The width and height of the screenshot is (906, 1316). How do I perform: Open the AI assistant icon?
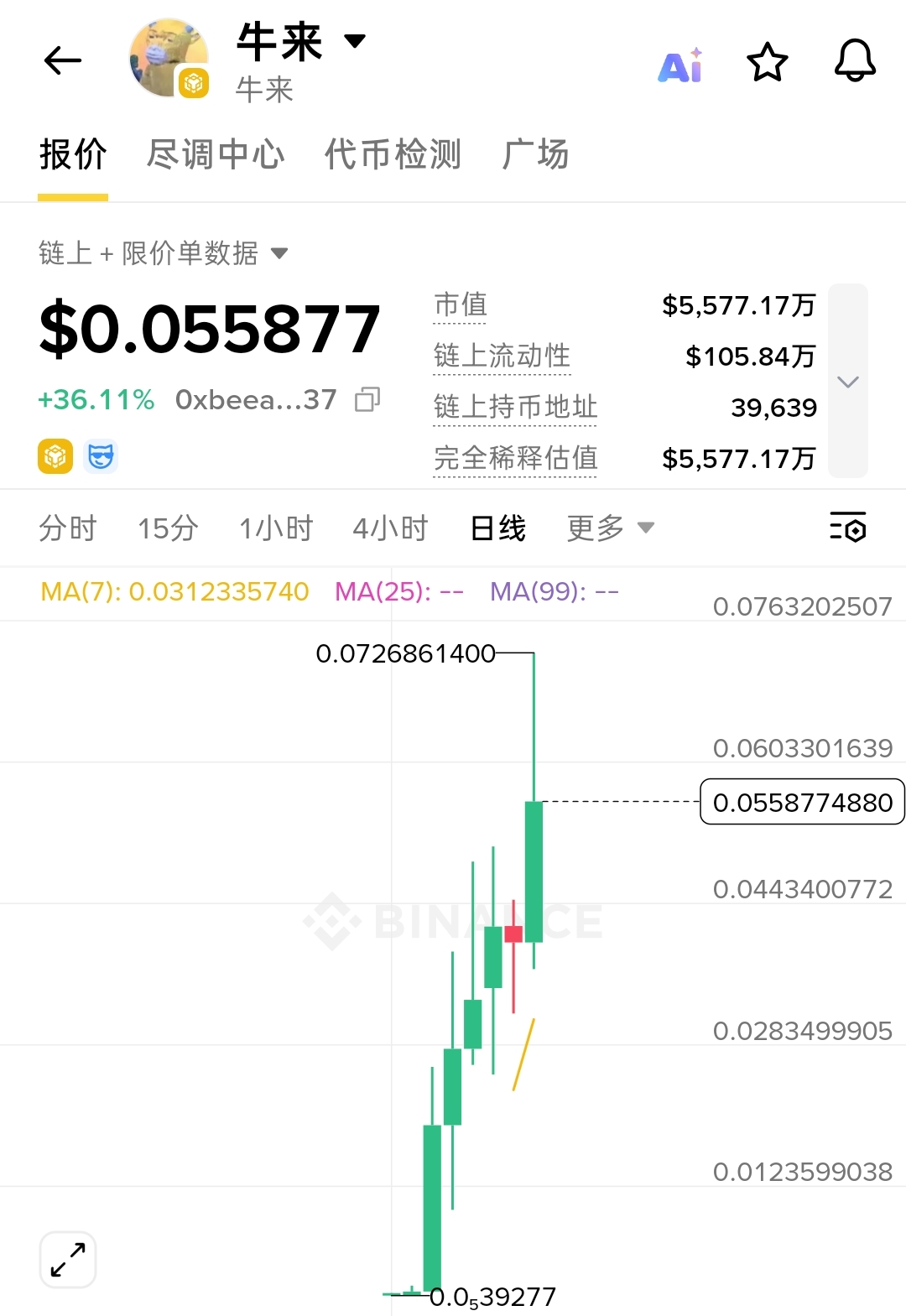(x=680, y=65)
